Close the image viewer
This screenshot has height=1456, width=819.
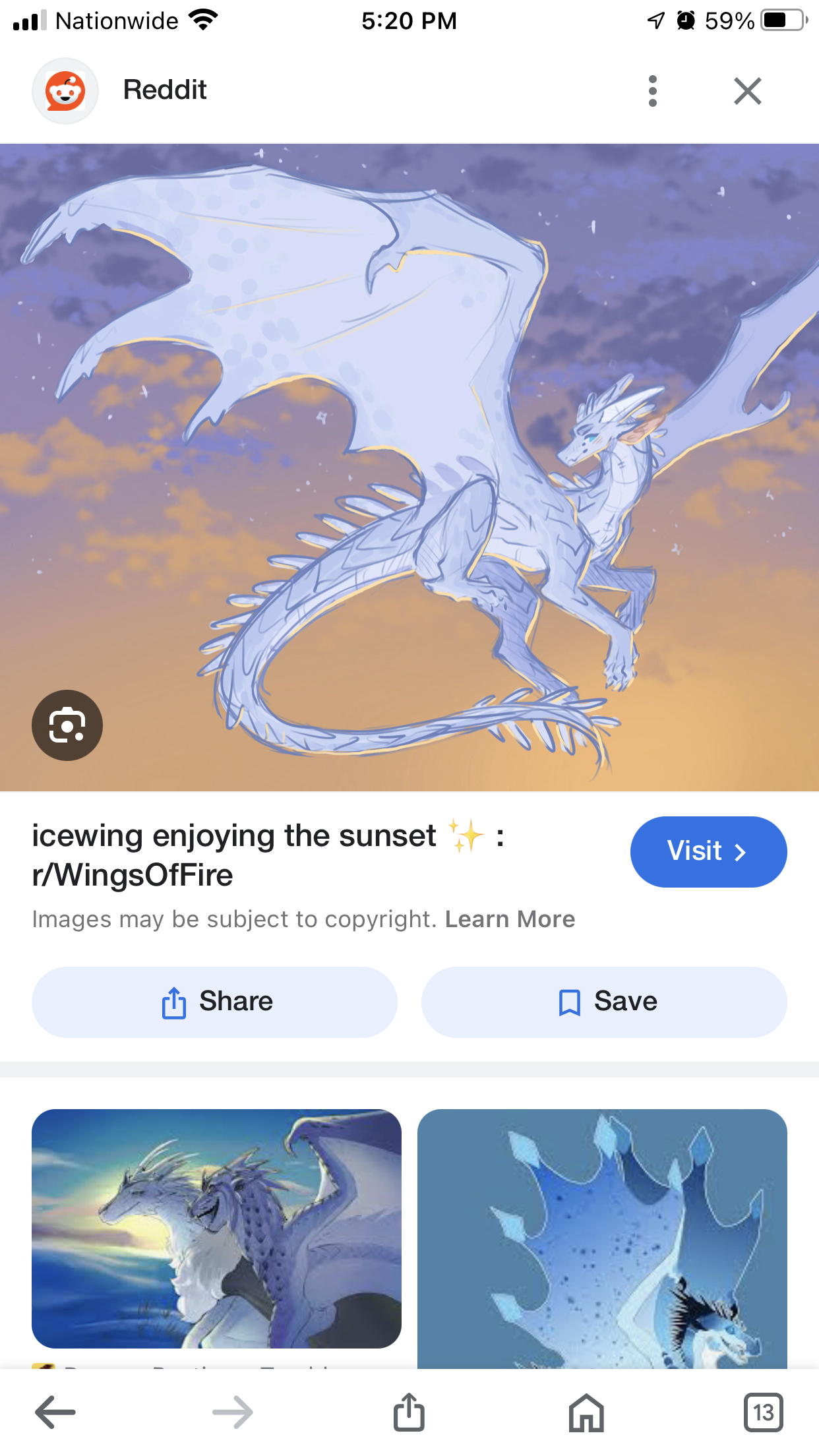tap(747, 91)
